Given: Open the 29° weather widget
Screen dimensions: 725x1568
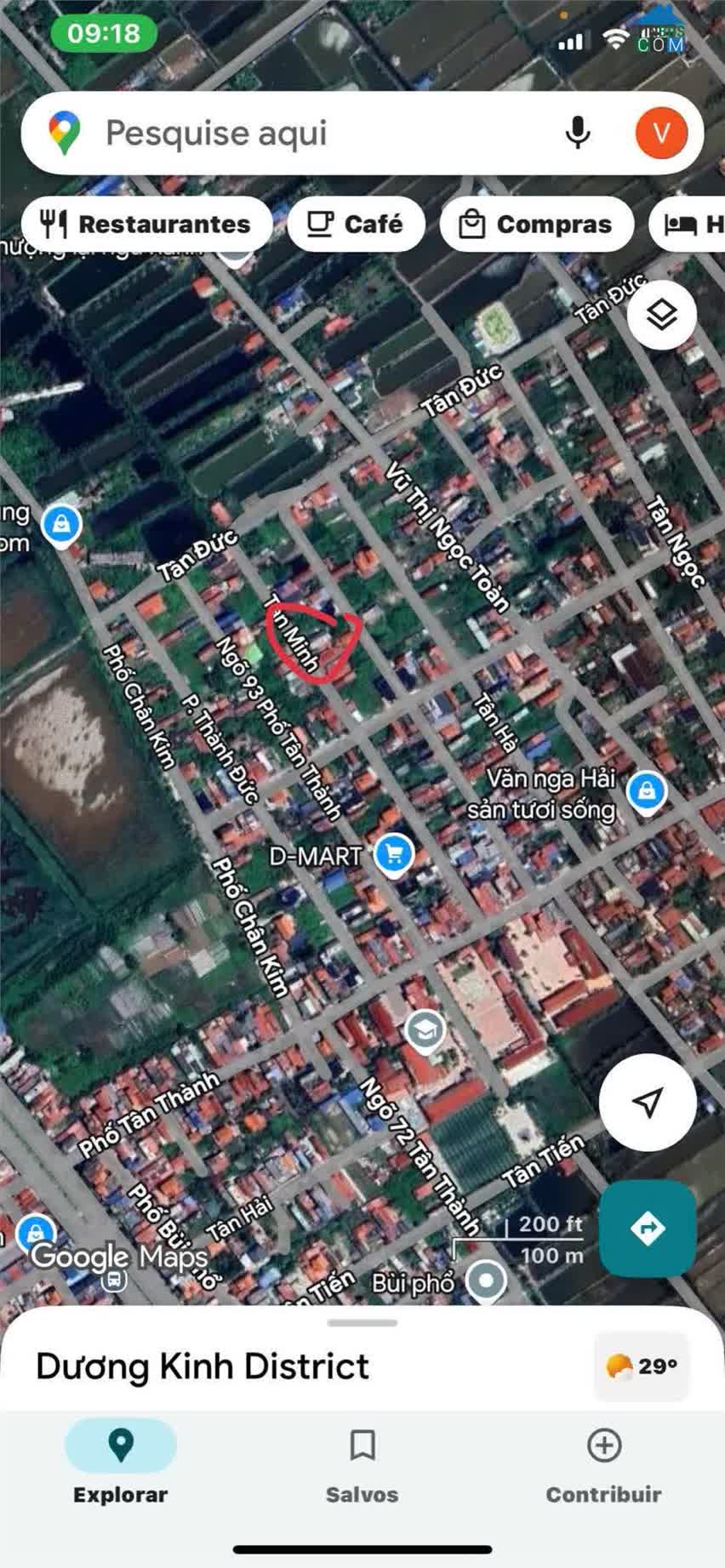Looking at the screenshot, I should [641, 1366].
